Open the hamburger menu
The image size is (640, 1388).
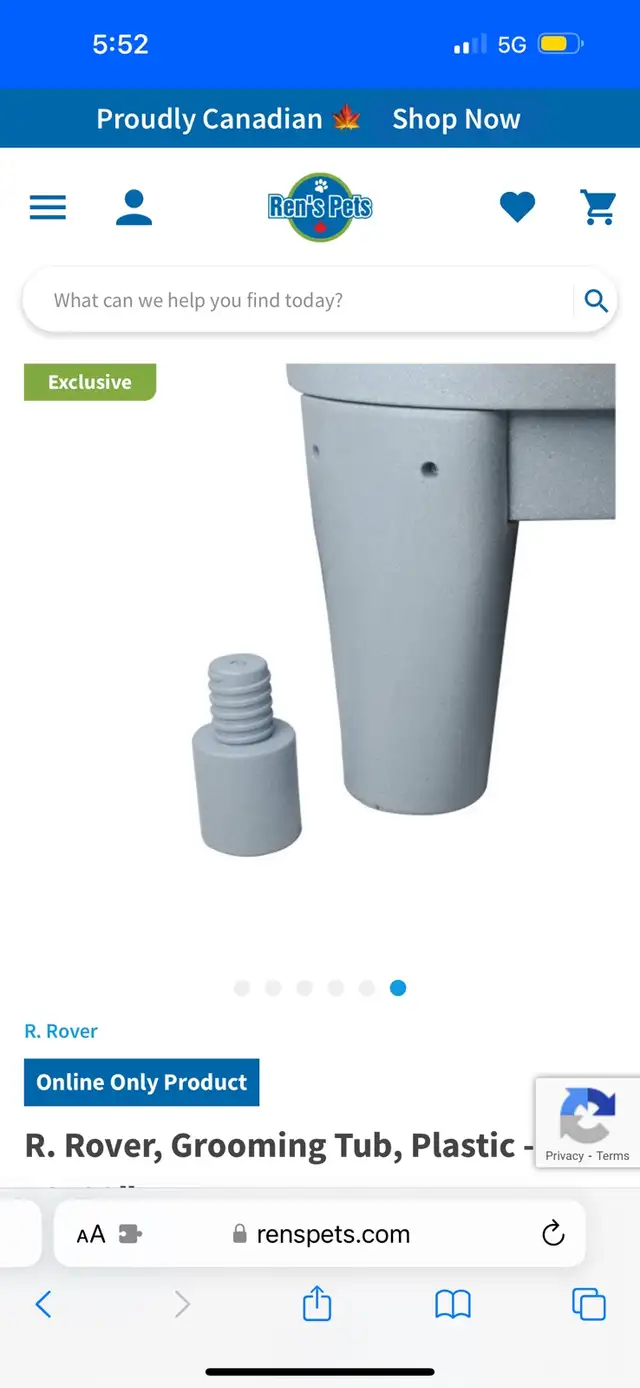(x=48, y=207)
